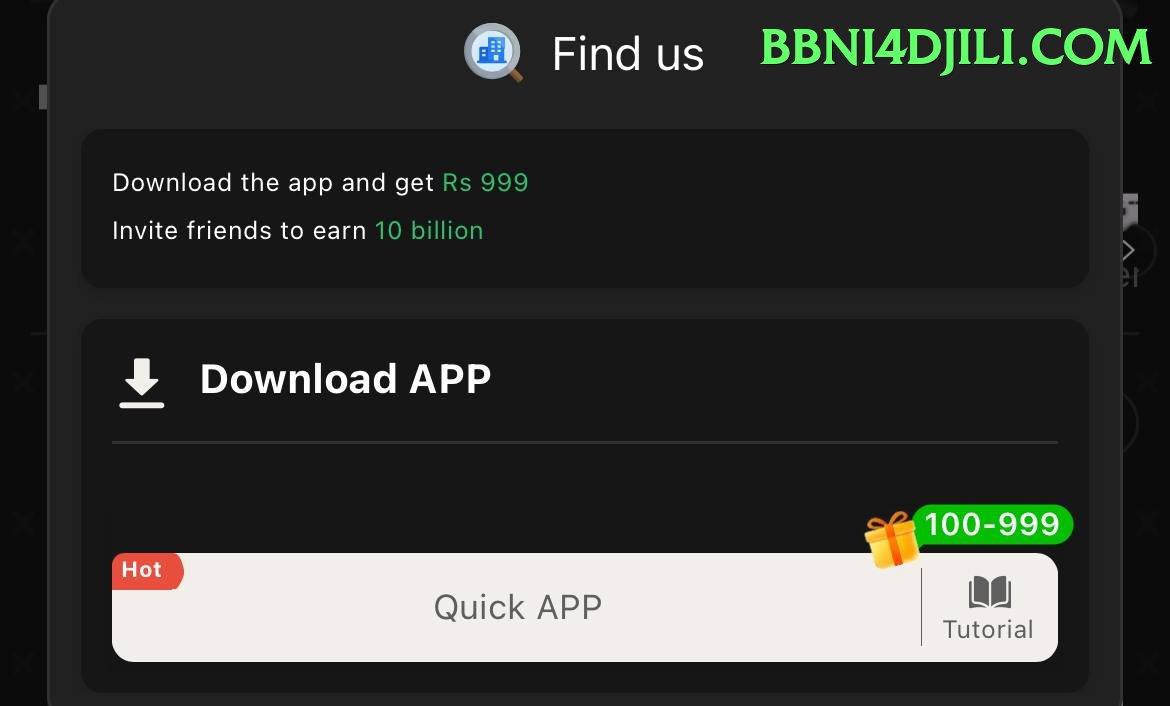Open the Tutorial guide
This screenshot has width=1170, height=706.
click(x=988, y=609)
